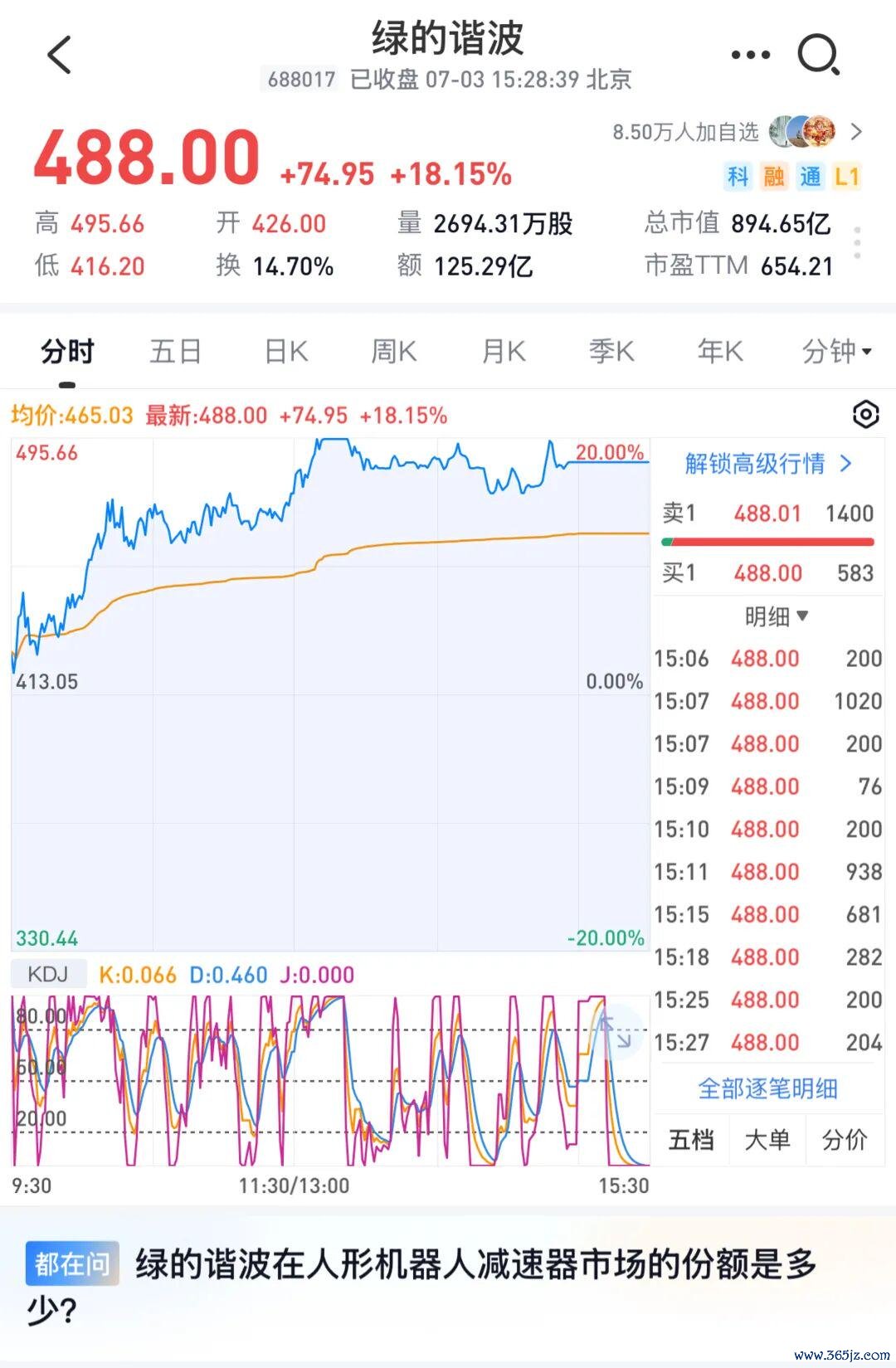This screenshot has height=1368, width=896.
Task: Switch to the 日K chart tab
Action: tap(285, 352)
